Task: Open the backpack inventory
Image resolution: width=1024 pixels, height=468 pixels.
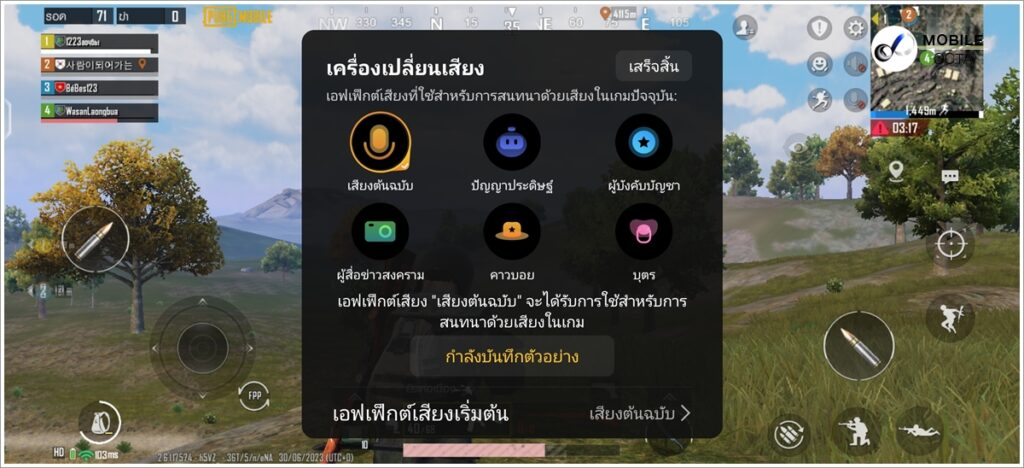Action: tap(100, 423)
